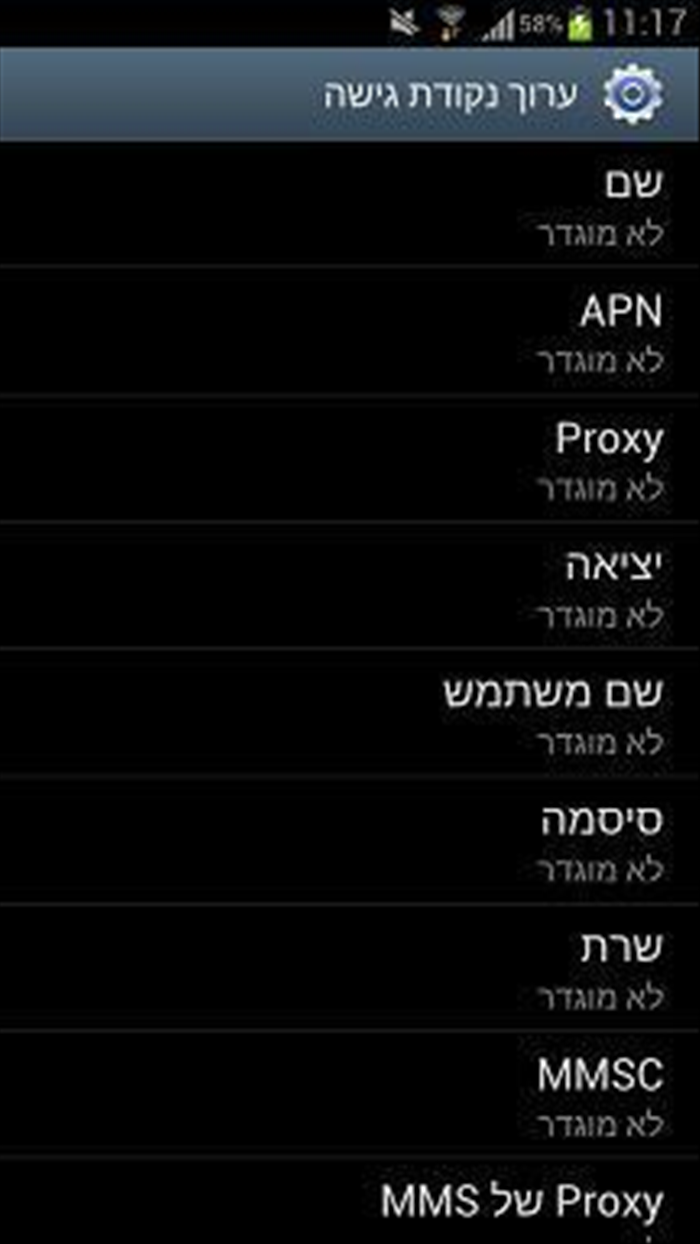Edit the MMSC setting row
This screenshot has width=700, height=1244.
[350, 1094]
